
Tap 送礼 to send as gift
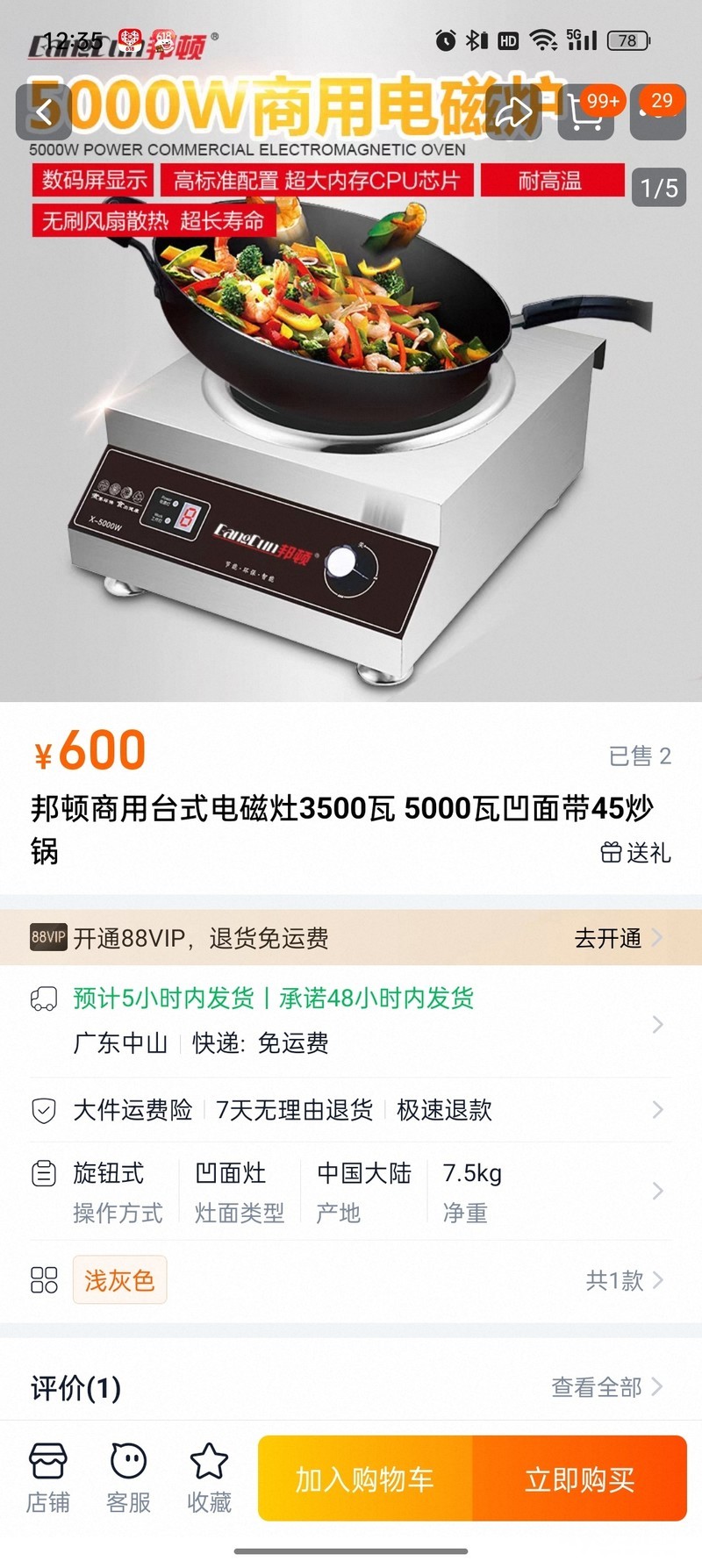636,852
